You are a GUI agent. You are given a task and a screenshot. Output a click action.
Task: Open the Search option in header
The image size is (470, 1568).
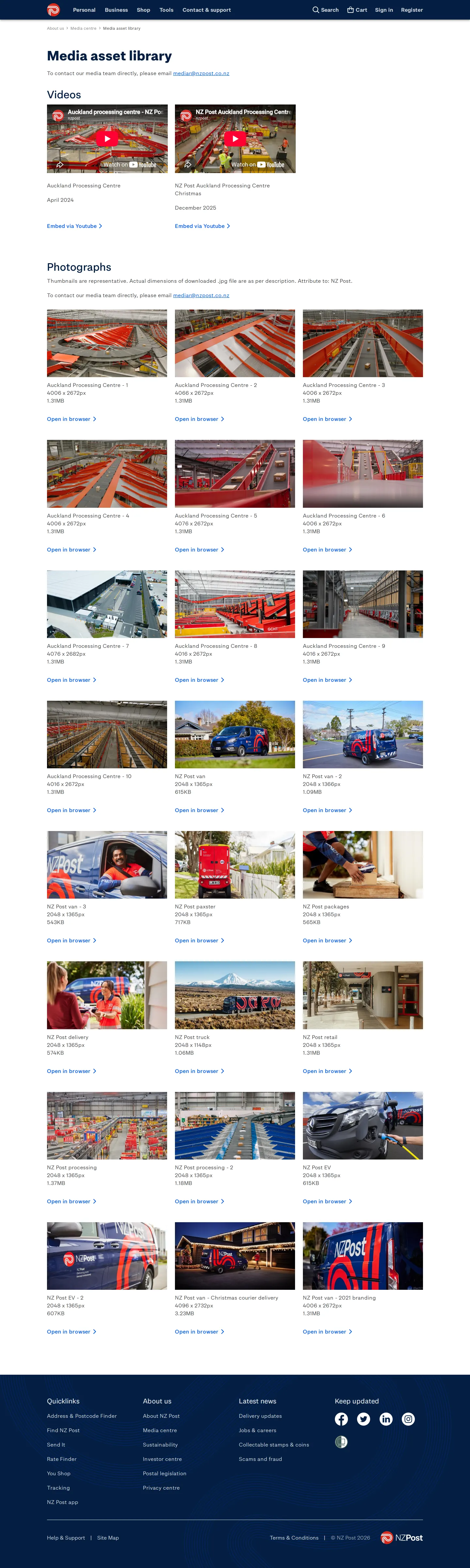tap(326, 10)
